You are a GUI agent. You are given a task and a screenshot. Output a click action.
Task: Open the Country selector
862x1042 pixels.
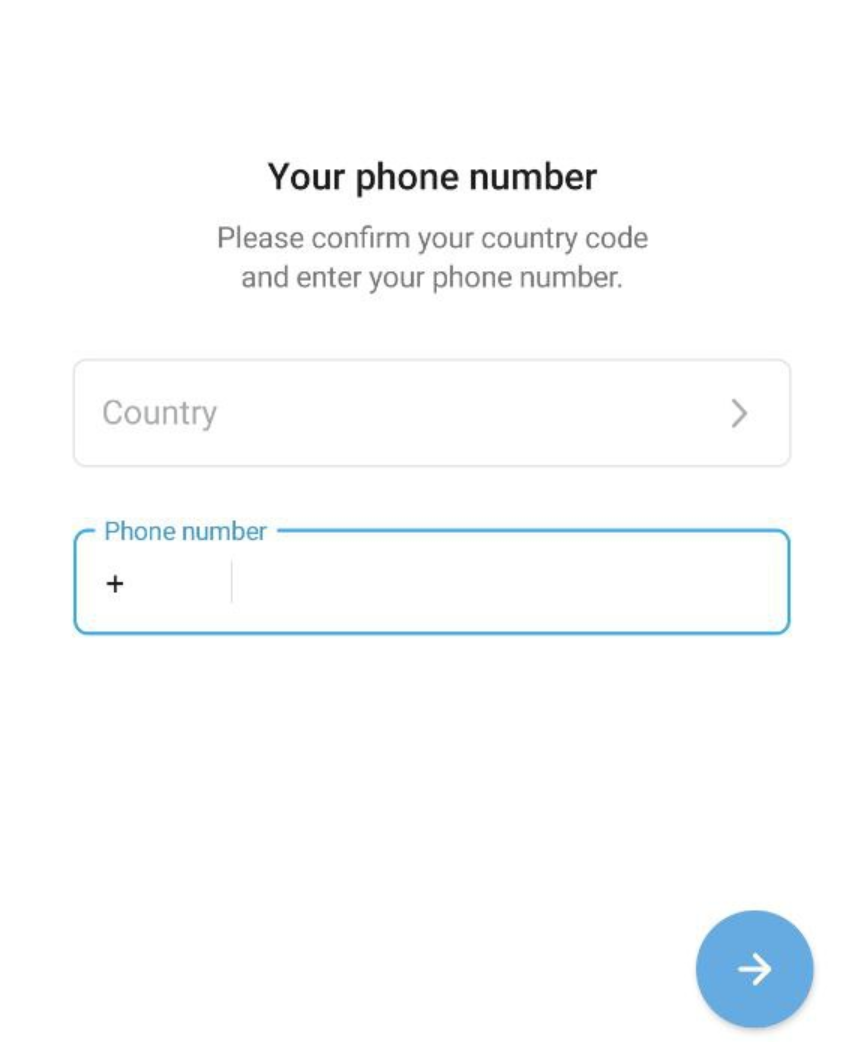[431, 413]
